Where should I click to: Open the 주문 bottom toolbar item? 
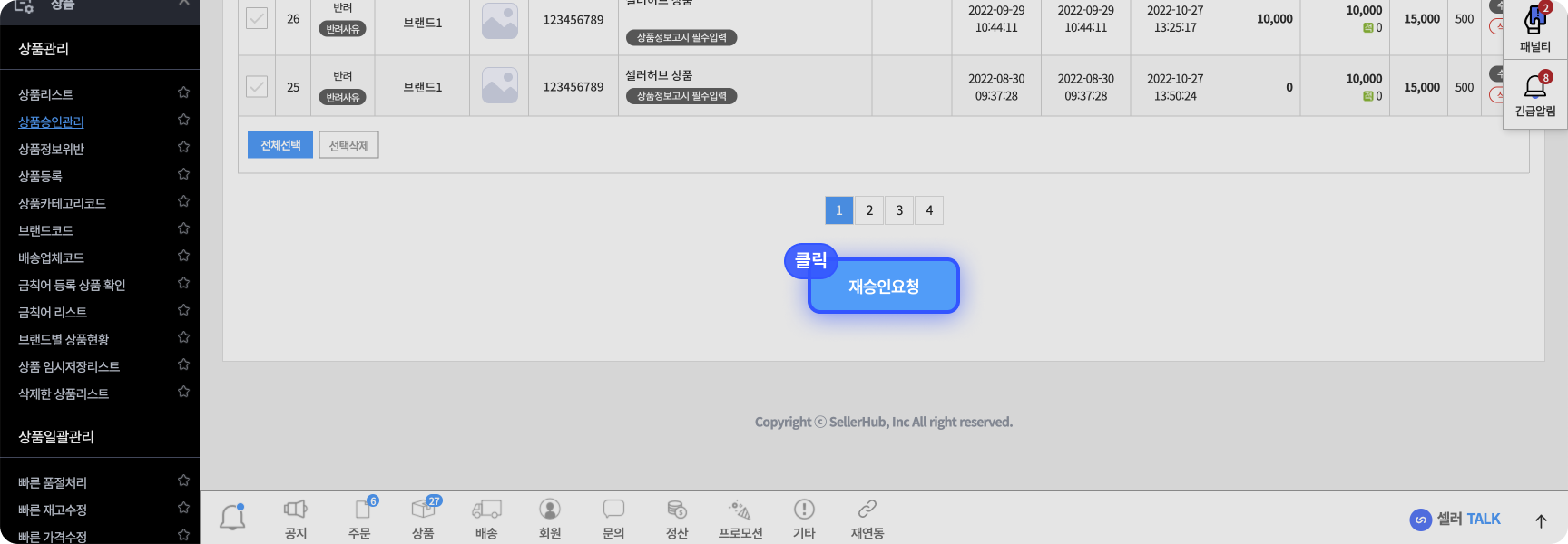point(360,519)
